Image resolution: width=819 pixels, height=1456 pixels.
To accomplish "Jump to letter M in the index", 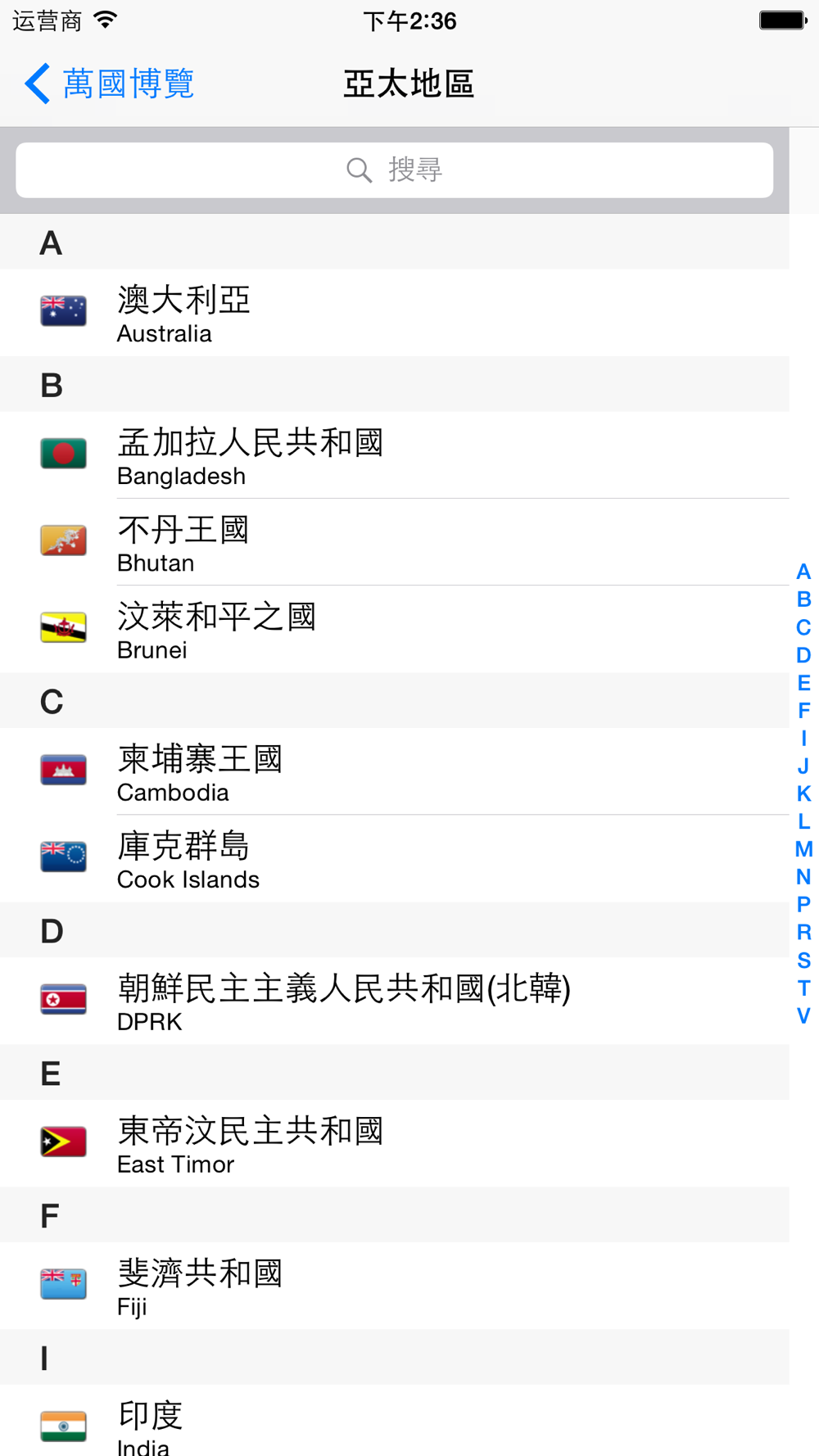I will (803, 849).
